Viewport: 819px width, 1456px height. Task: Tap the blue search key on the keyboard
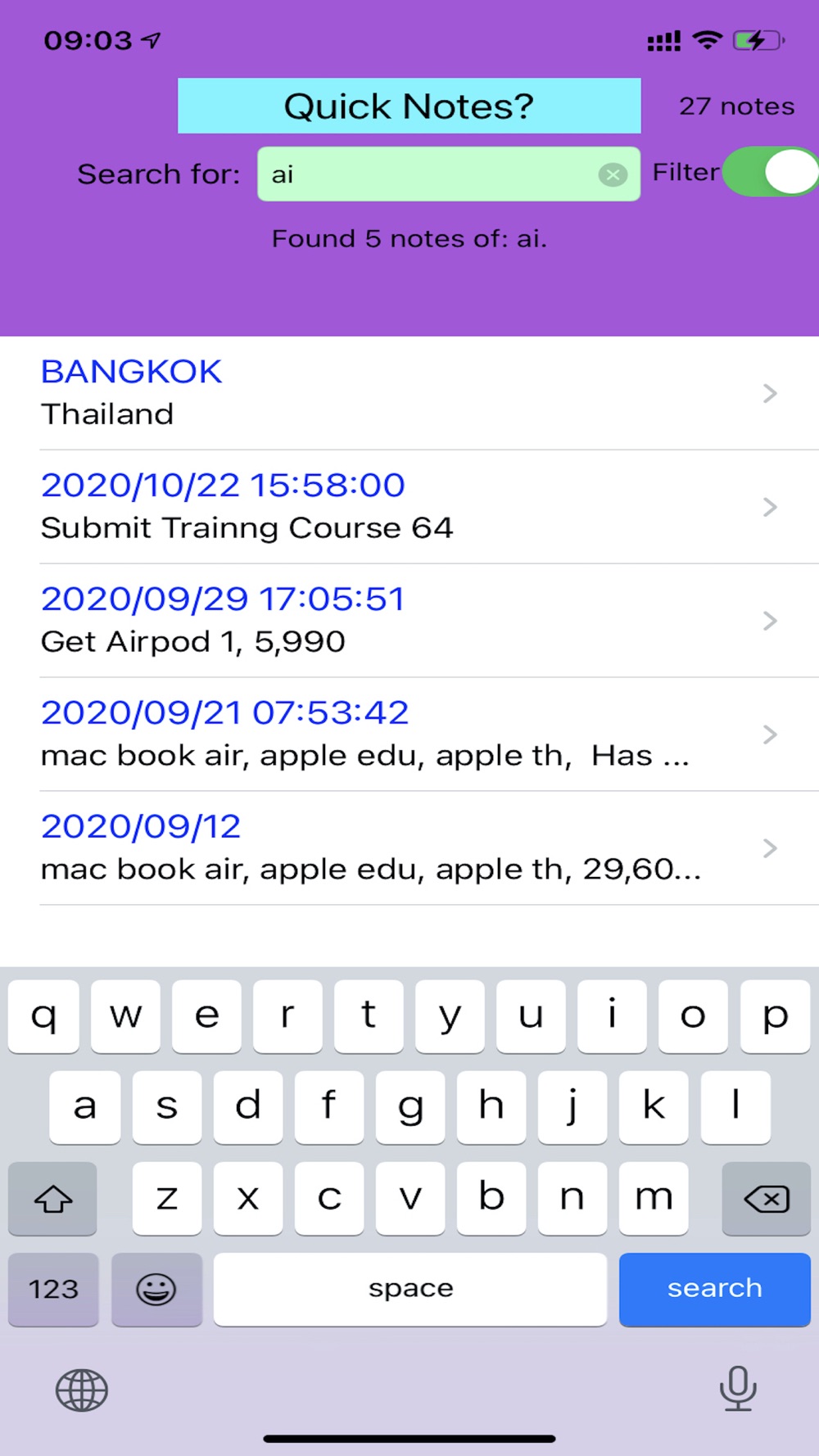coord(714,1289)
